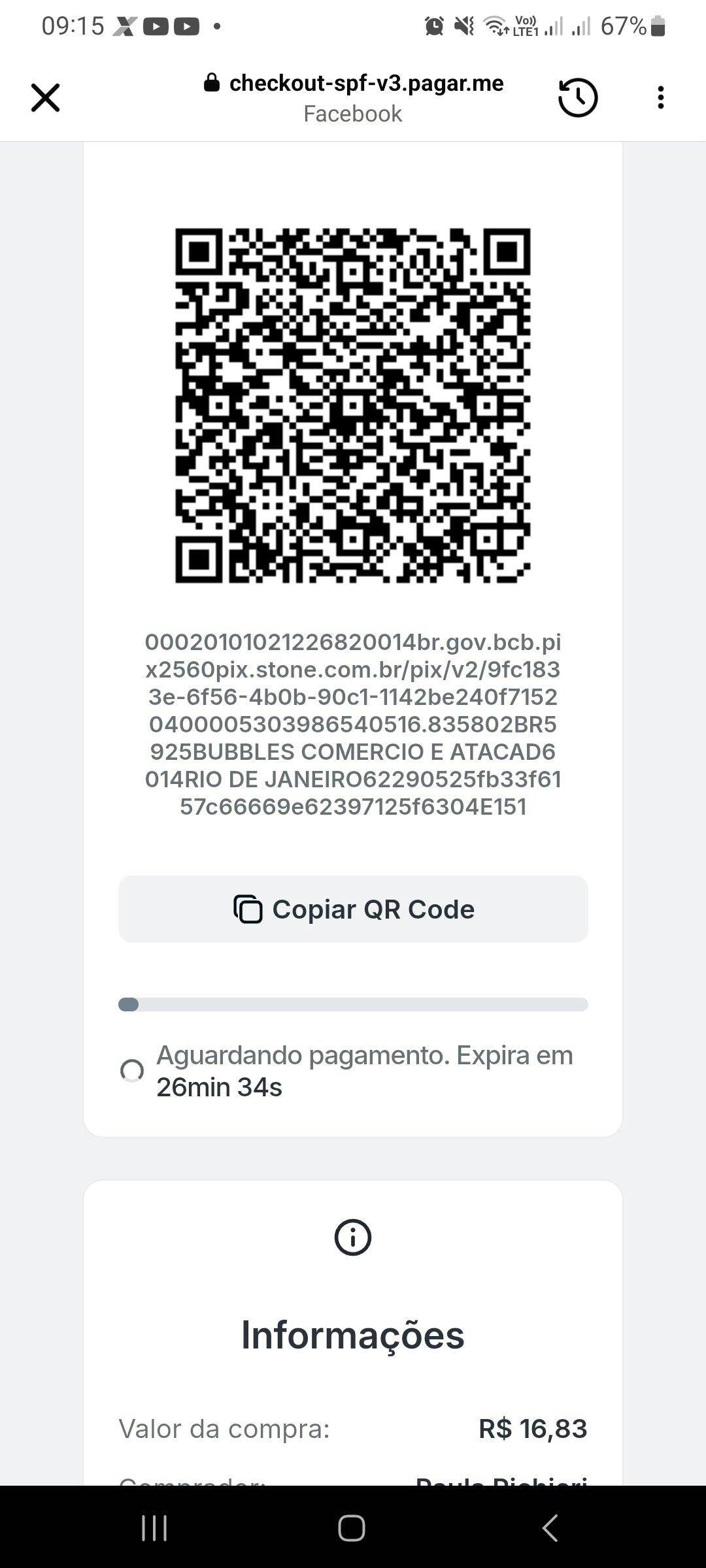The height and width of the screenshot is (1568, 706).
Task: Open the three-dot overflow menu
Action: pyautogui.click(x=661, y=97)
